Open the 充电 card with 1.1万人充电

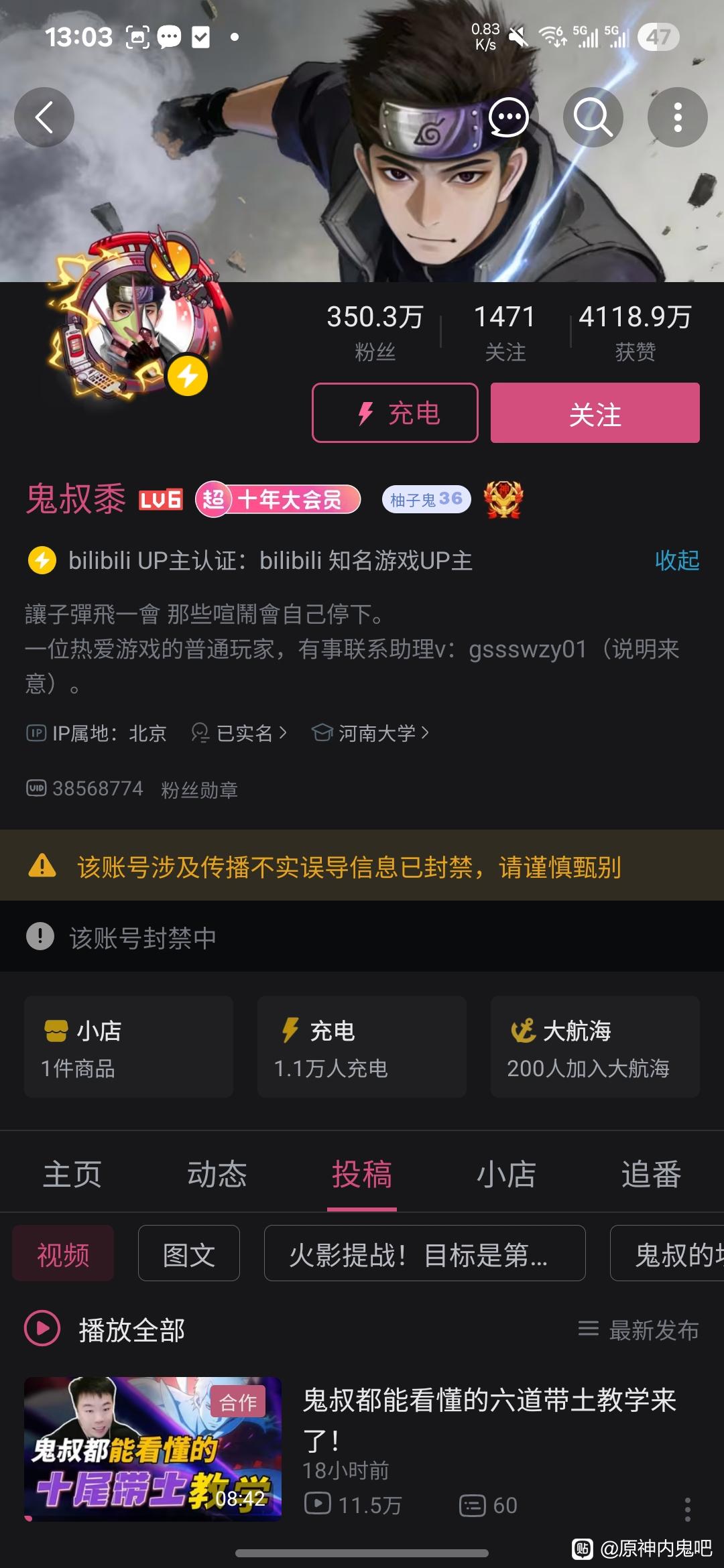point(361,1047)
